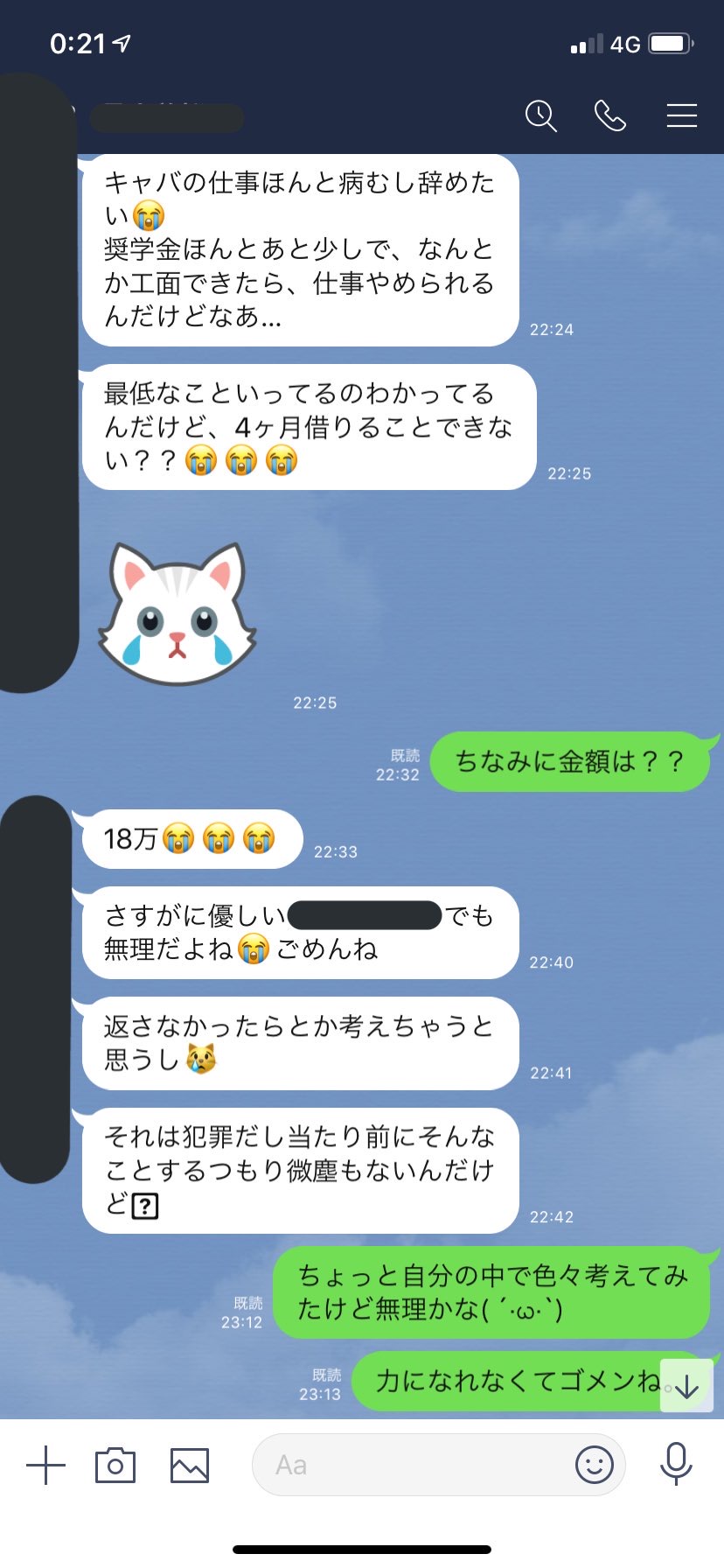Screen dimensions: 724x1568
Task: Search within this chat
Action: [540, 115]
